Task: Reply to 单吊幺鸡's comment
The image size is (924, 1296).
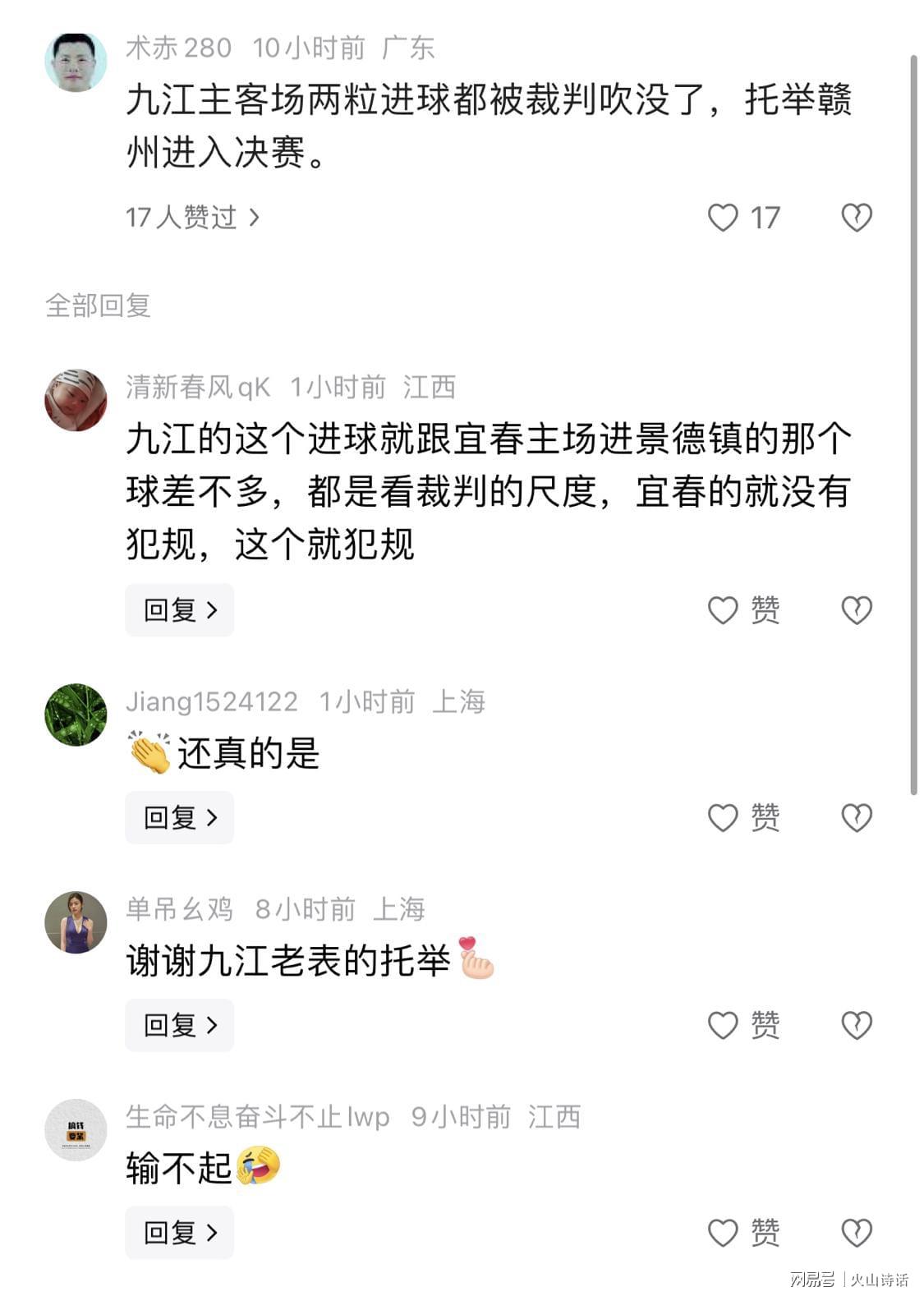Action: pyautogui.click(x=180, y=1025)
